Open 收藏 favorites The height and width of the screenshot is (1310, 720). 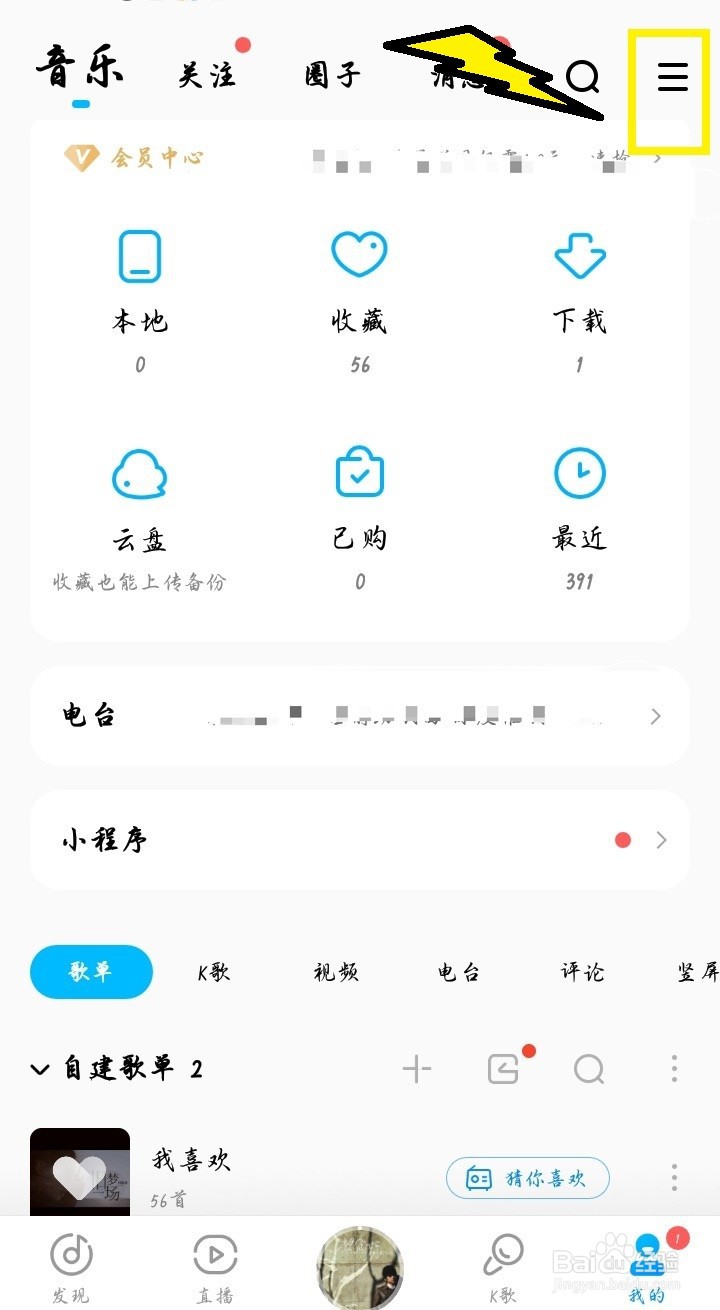(359, 282)
